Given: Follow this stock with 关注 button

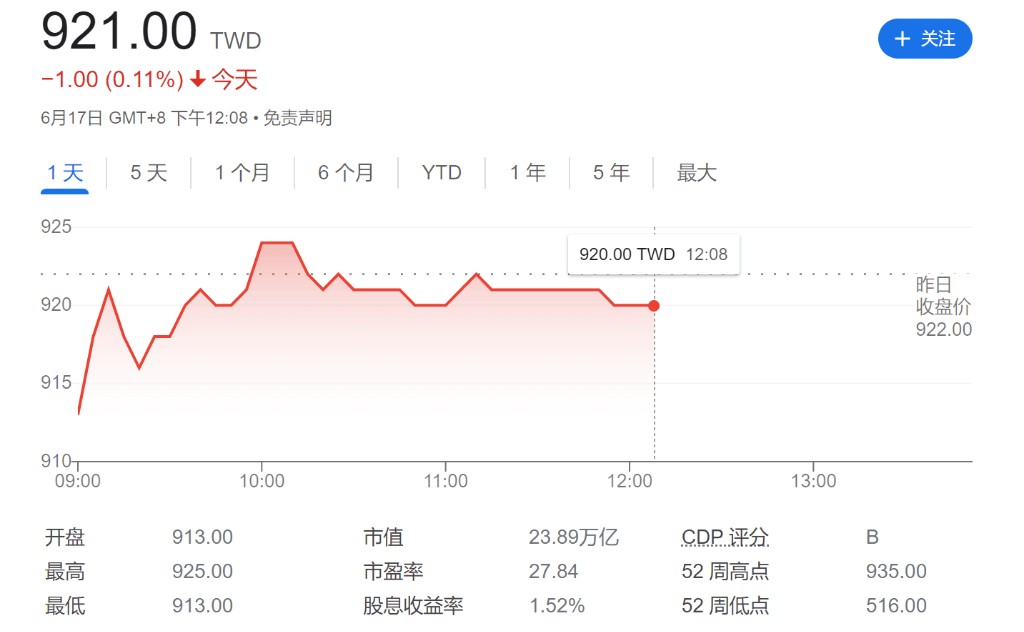Looking at the screenshot, I should point(925,39).
